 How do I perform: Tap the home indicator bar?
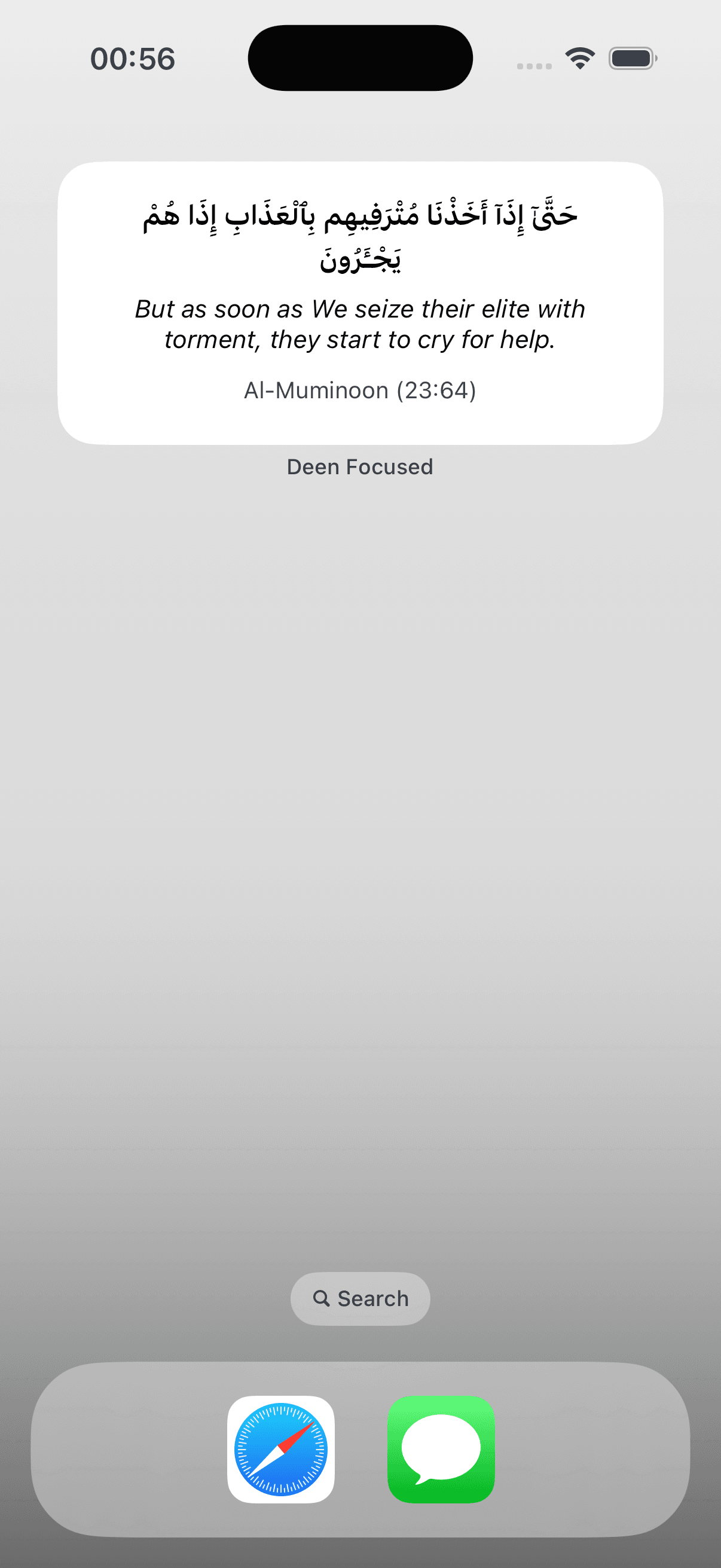[360, 1549]
